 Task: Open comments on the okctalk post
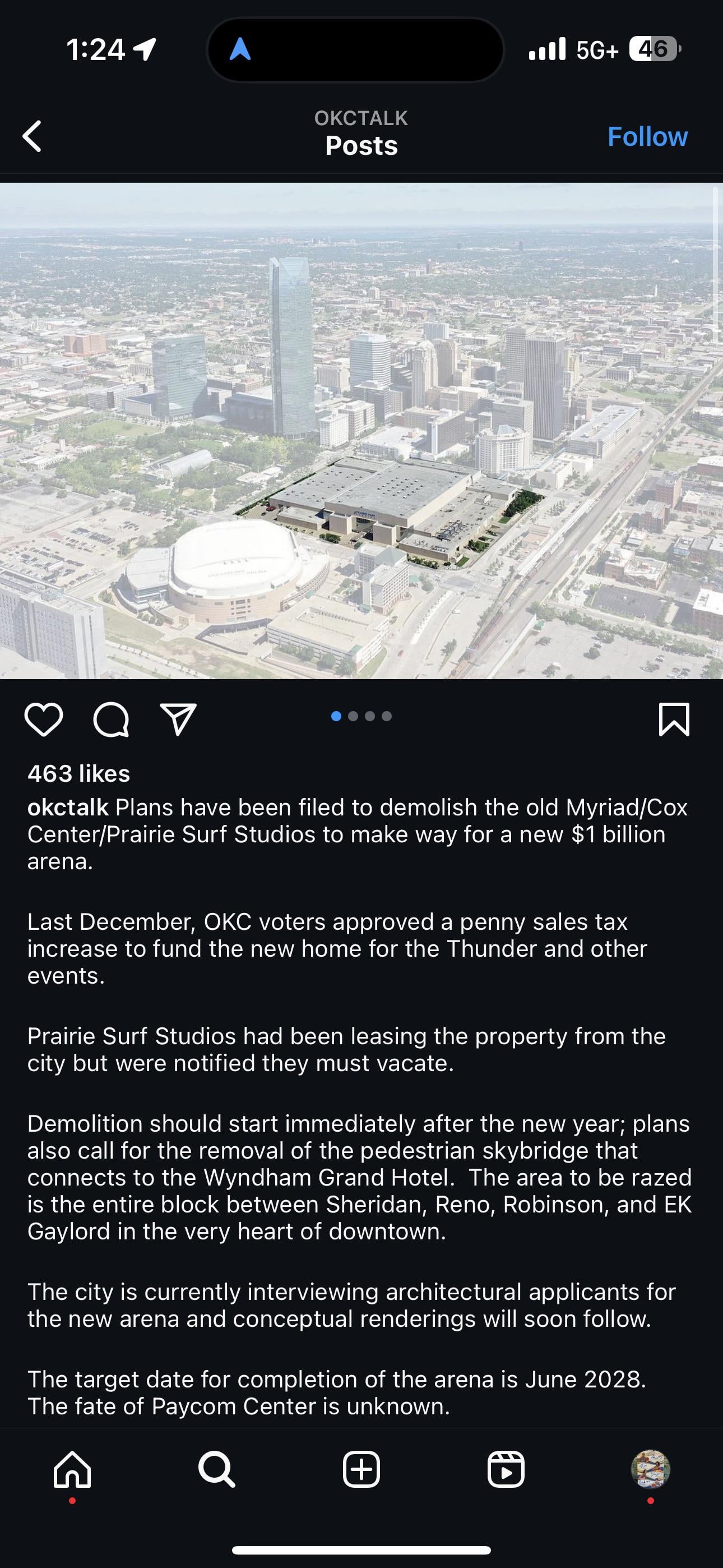point(111,719)
